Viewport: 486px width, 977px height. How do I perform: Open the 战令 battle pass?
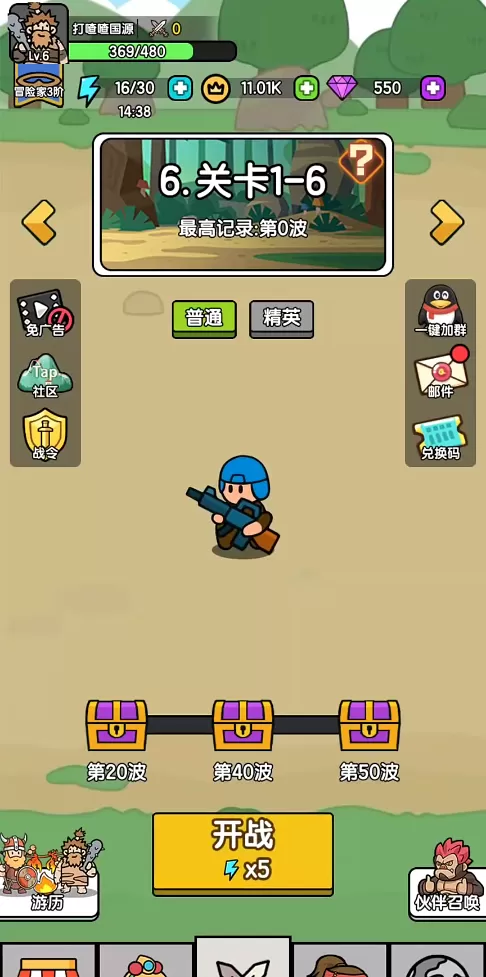(x=45, y=435)
